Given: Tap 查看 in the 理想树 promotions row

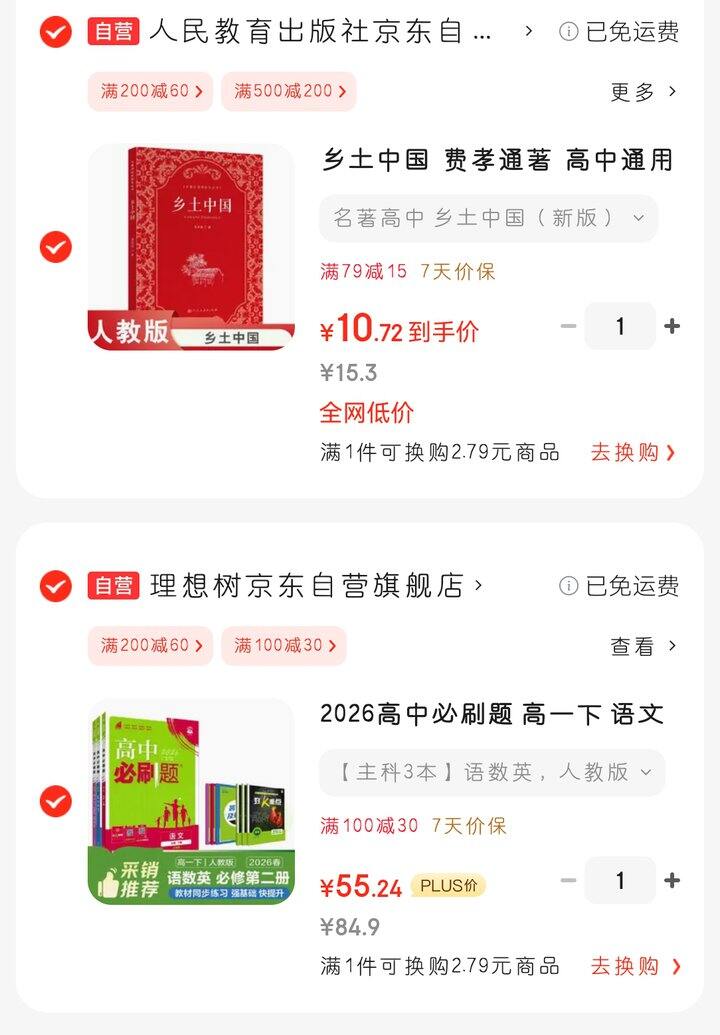Looking at the screenshot, I should (x=635, y=645).
